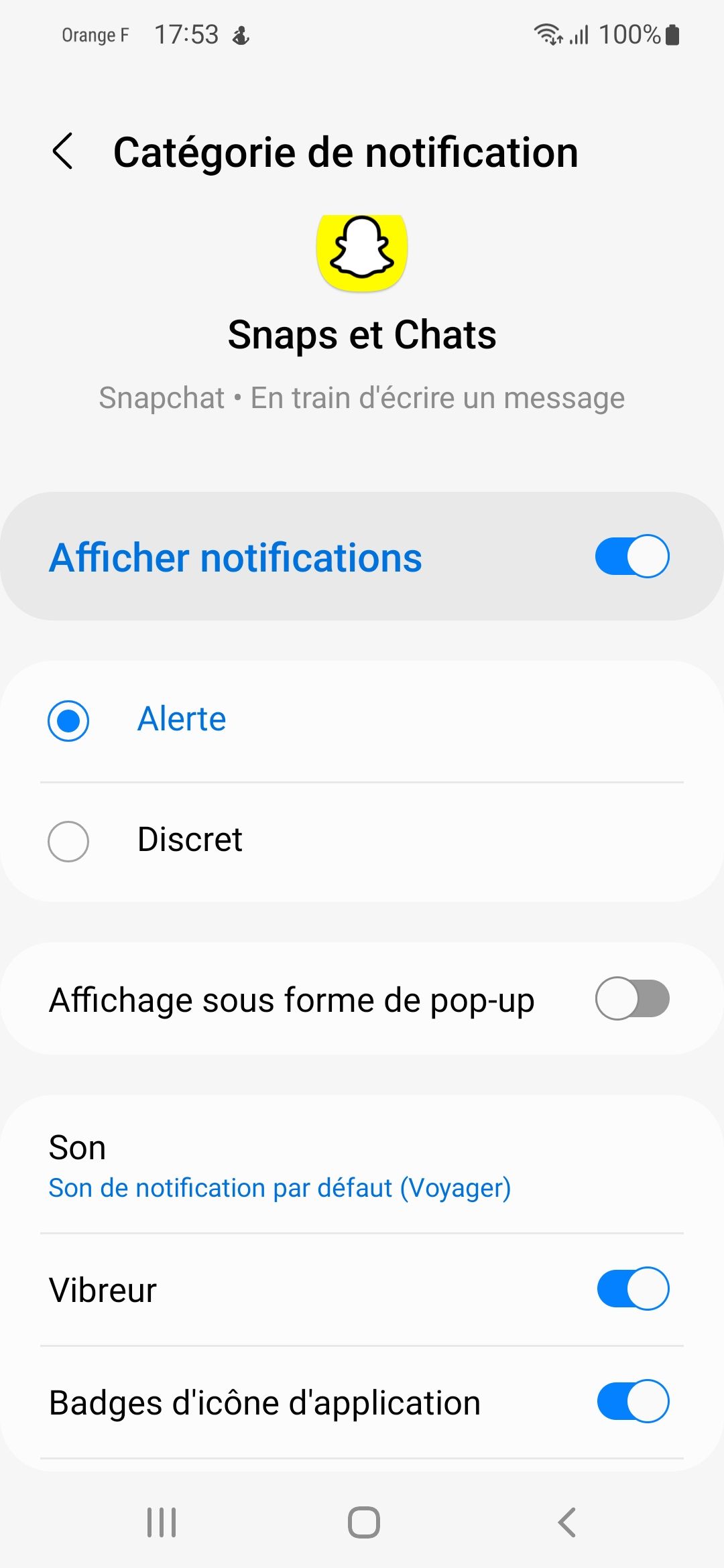Open recent apps from navigation bar
Screen dimensions: 724x1568
[x=160, y=1521]
